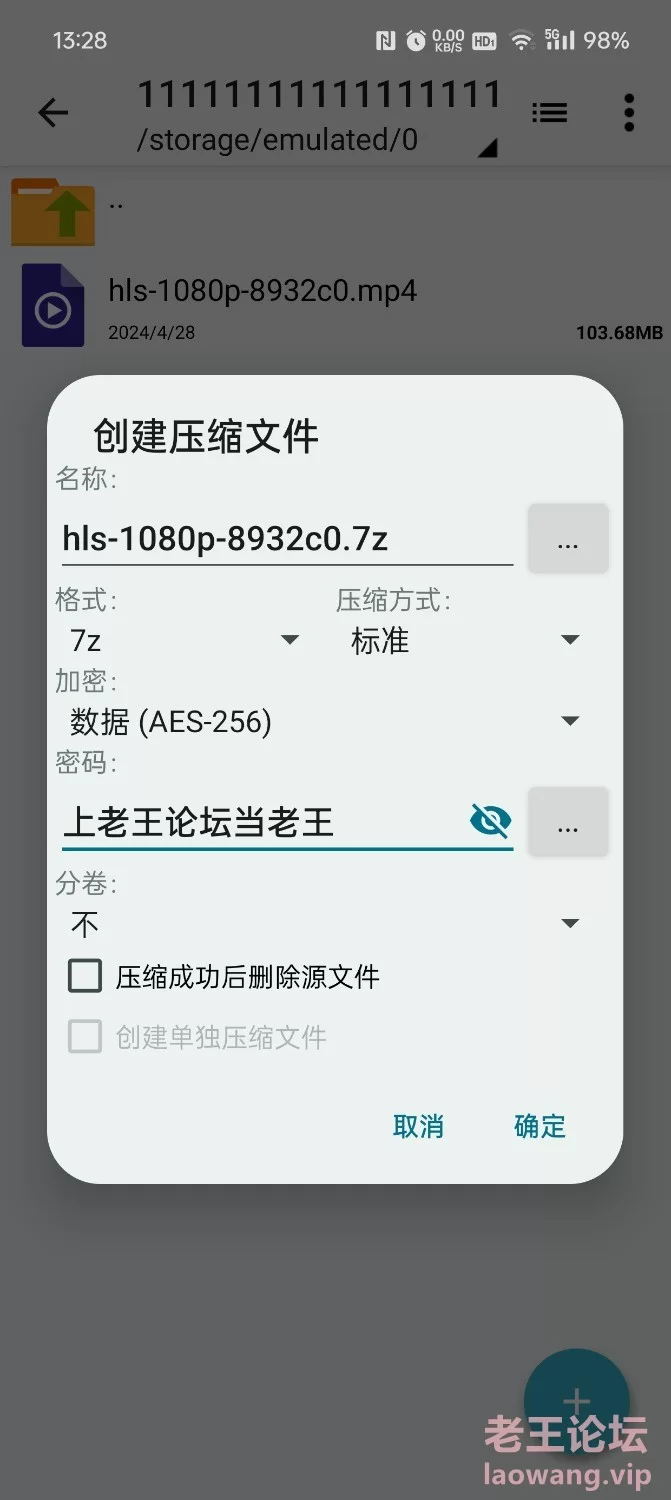The width and height of the screenshot is (671, 1500).
Task: Toggle password visibility with the eye icon
Action: point(490,822)
